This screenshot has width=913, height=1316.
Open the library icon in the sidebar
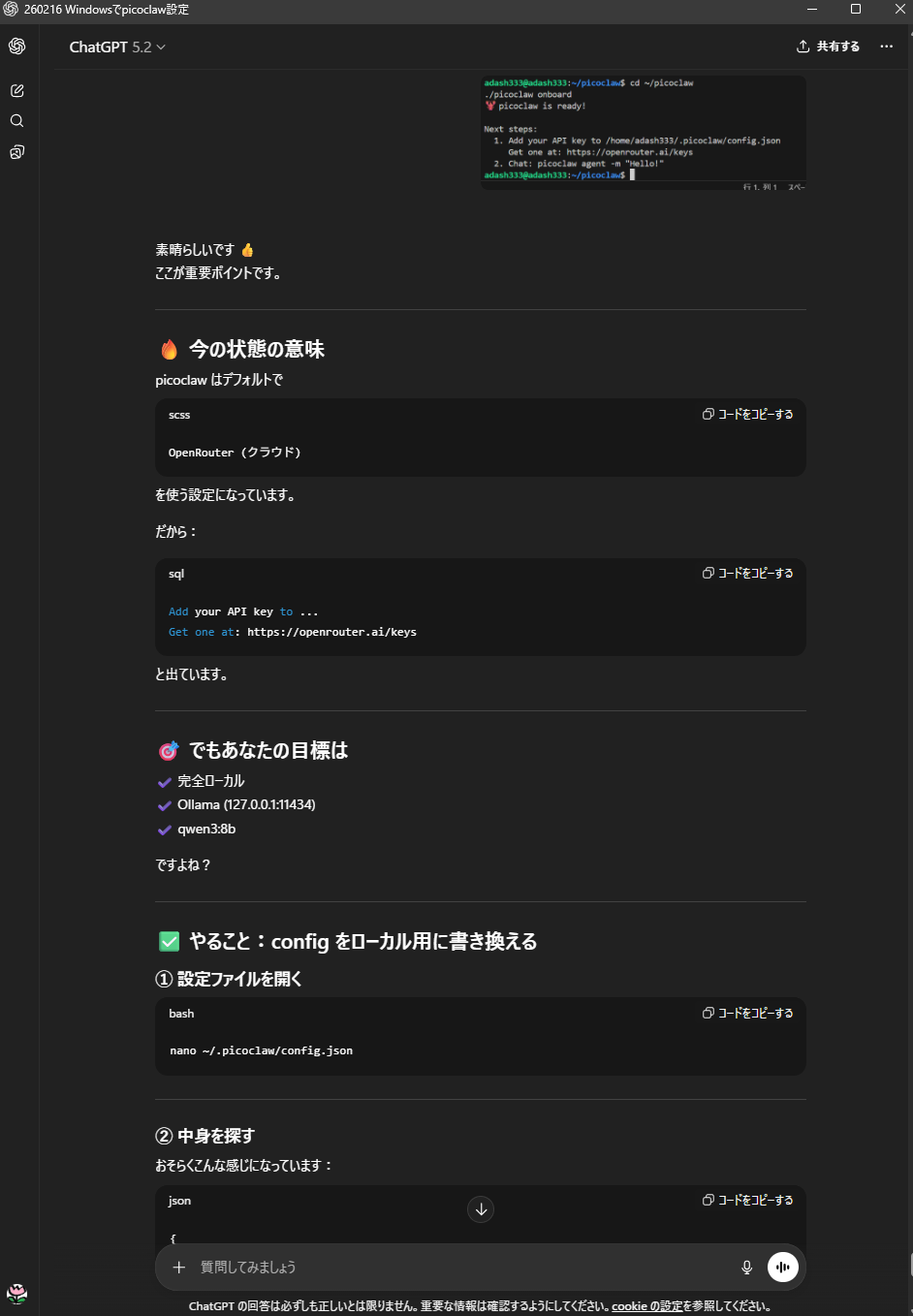17,152
